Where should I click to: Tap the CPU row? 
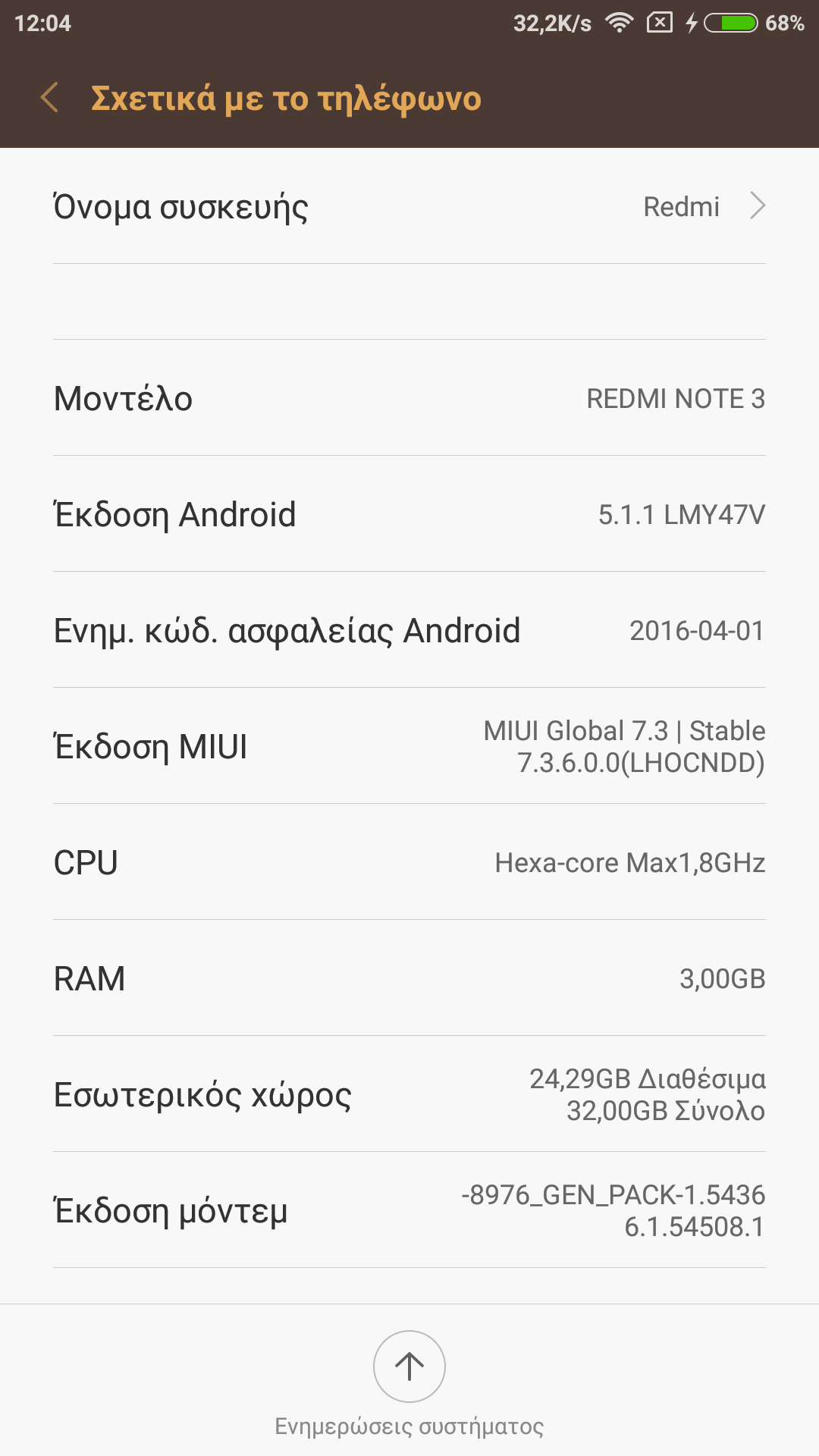(x=409, y=862)
